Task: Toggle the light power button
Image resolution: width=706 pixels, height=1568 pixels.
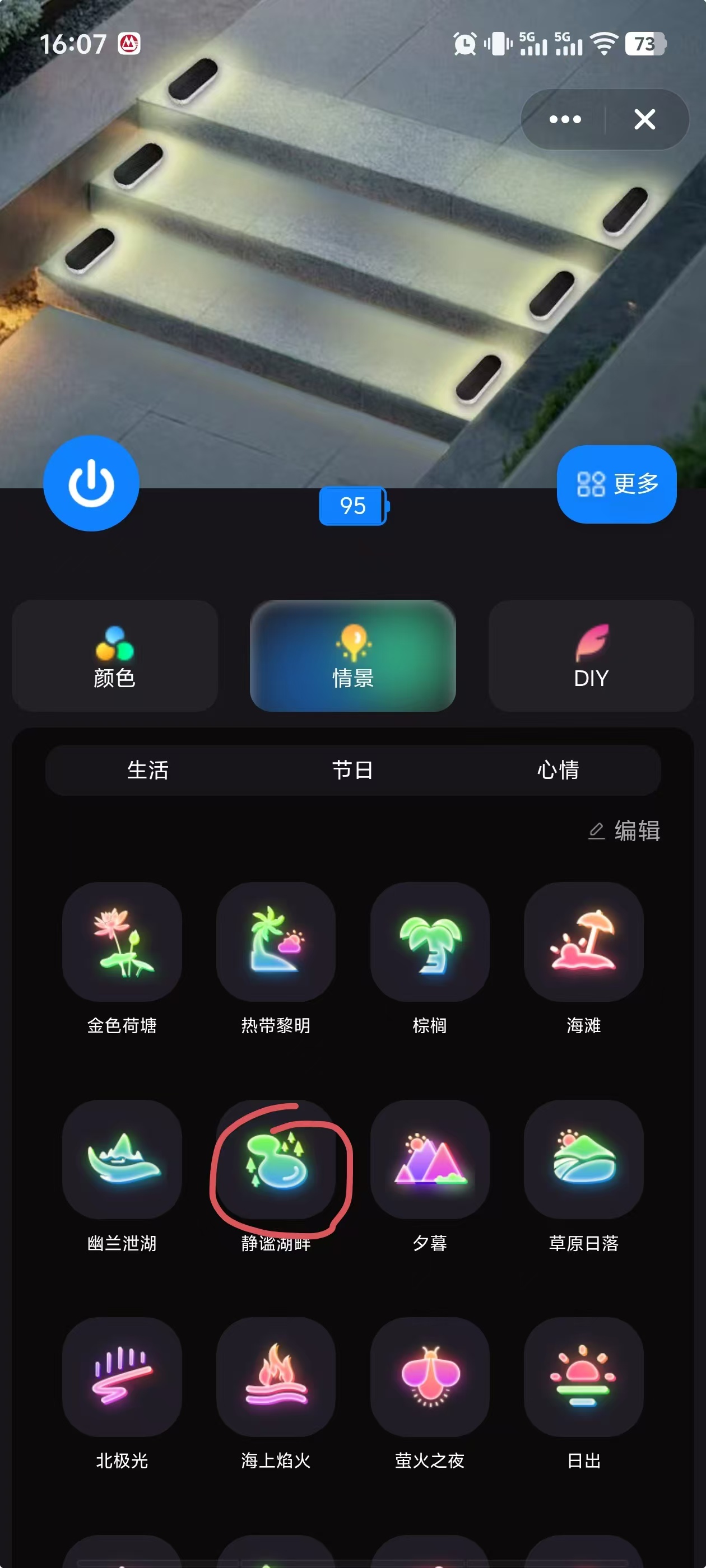Action: 91,482
